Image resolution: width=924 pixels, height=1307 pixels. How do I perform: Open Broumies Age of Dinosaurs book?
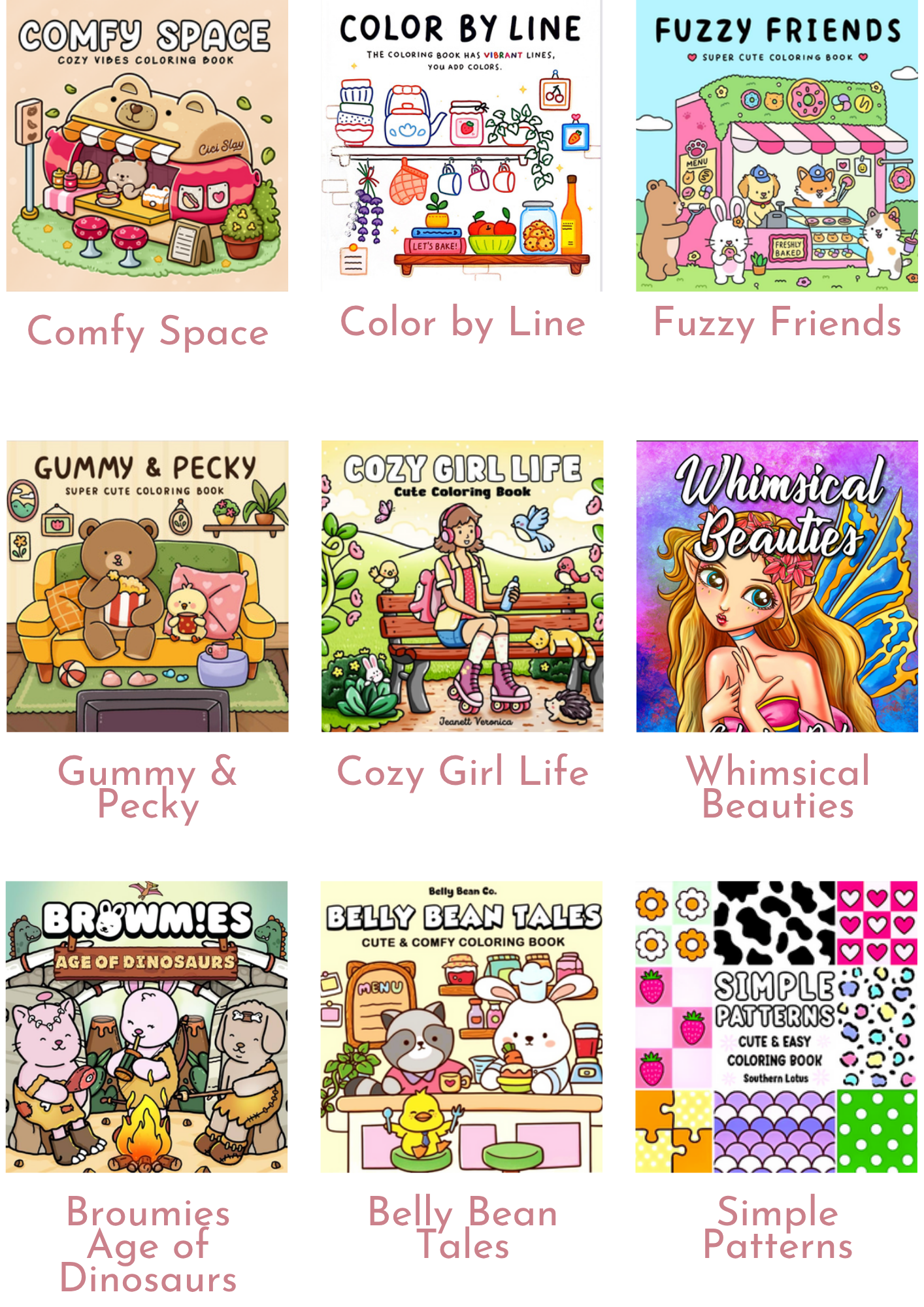[147, 1027]
